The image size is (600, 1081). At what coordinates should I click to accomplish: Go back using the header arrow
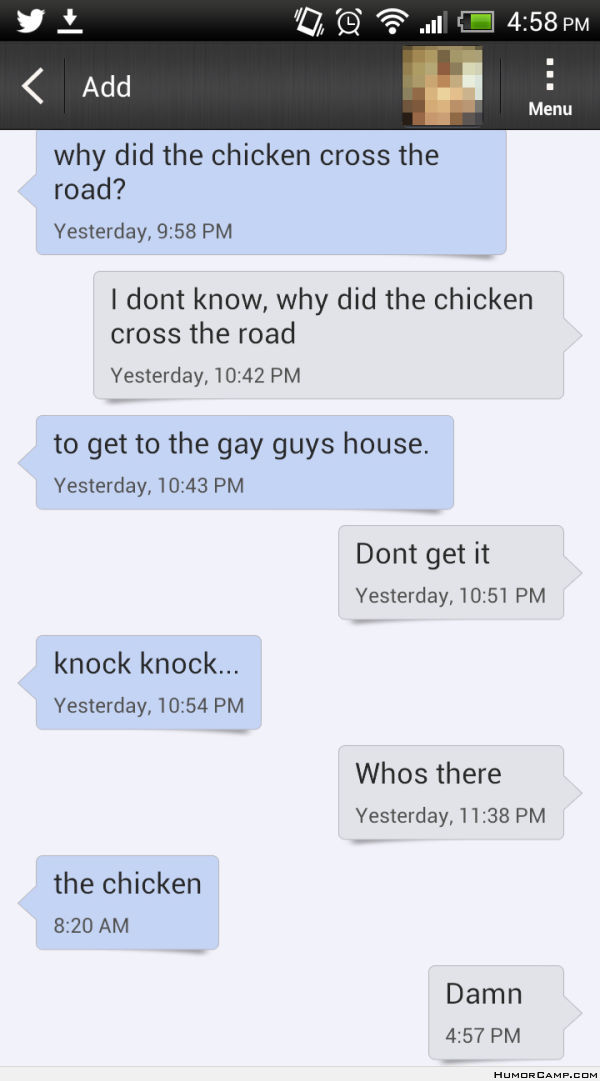coord(33,86)
